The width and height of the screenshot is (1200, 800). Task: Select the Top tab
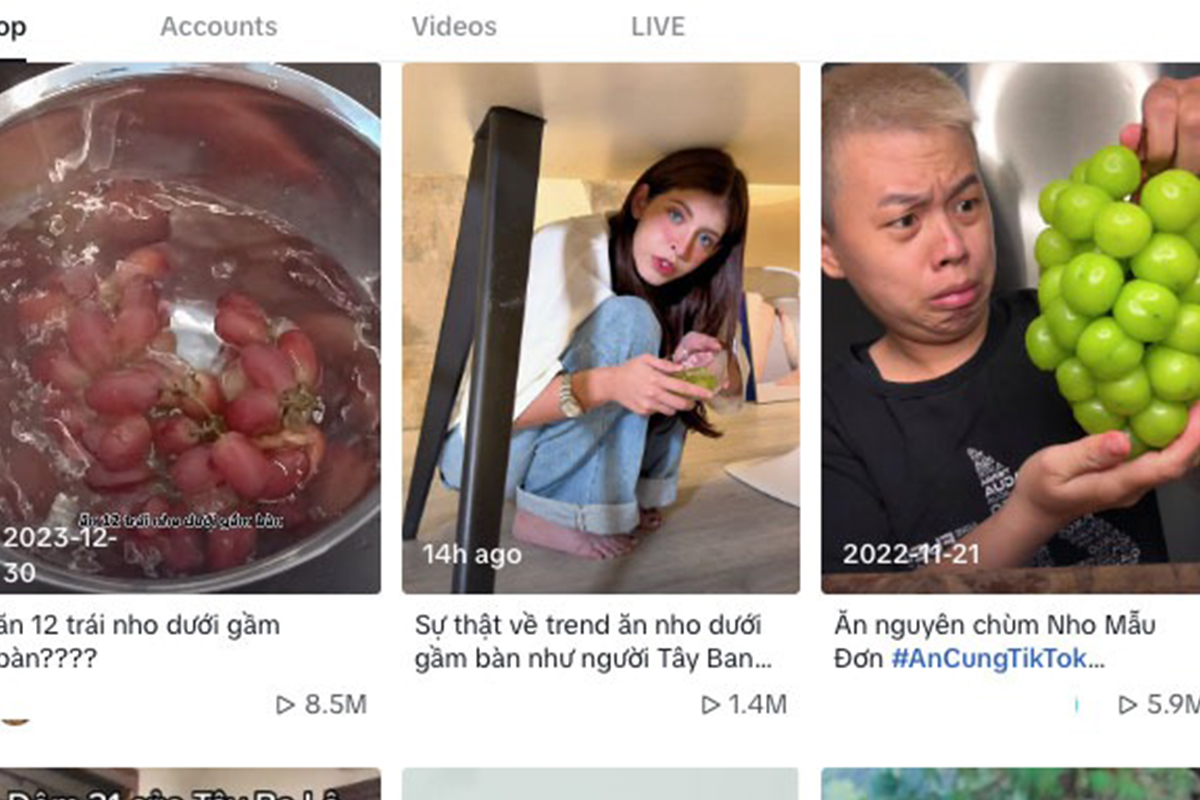(x=12, y=27)
